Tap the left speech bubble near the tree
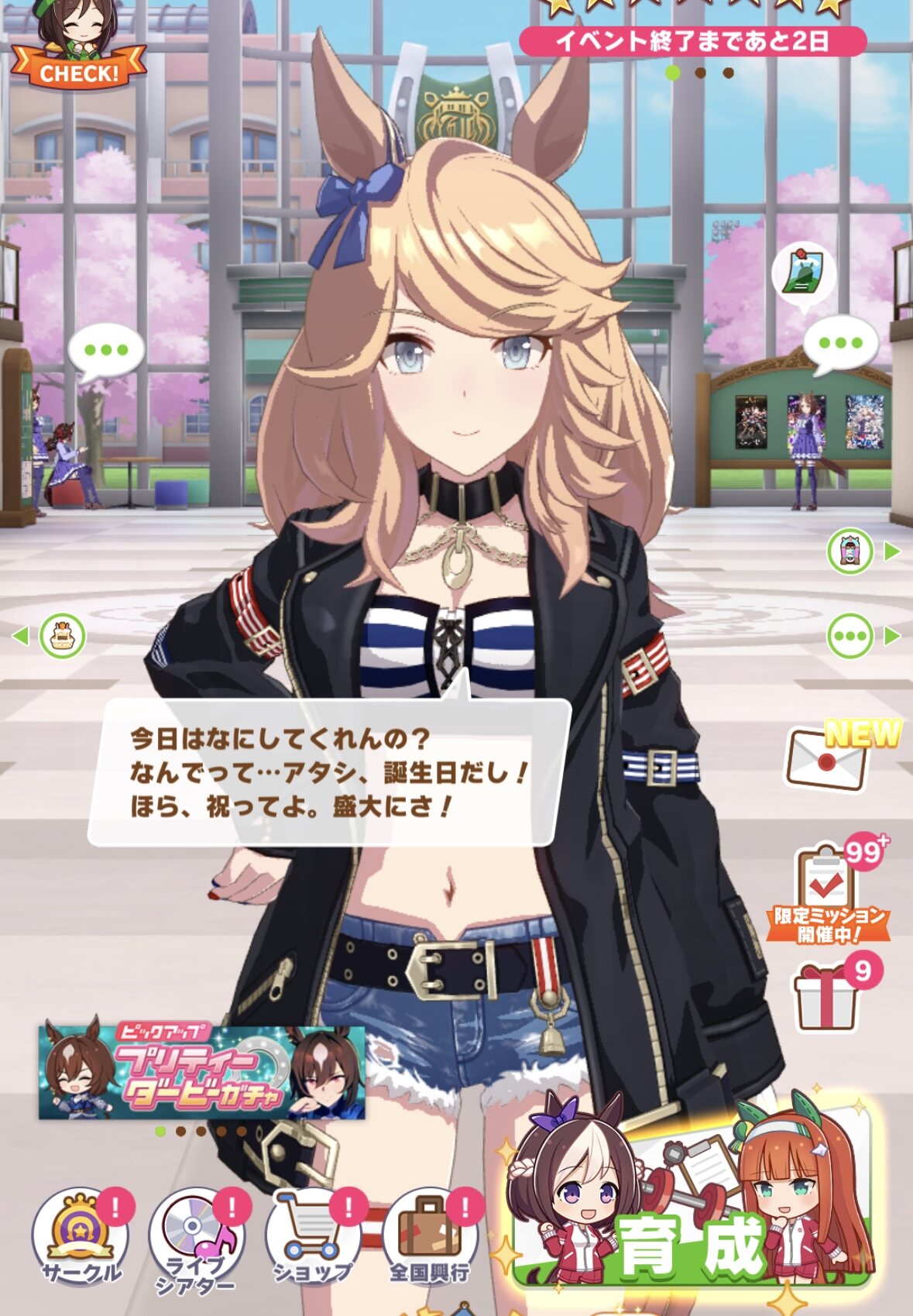The image size is (913, 1316). [x=106, y=352]
